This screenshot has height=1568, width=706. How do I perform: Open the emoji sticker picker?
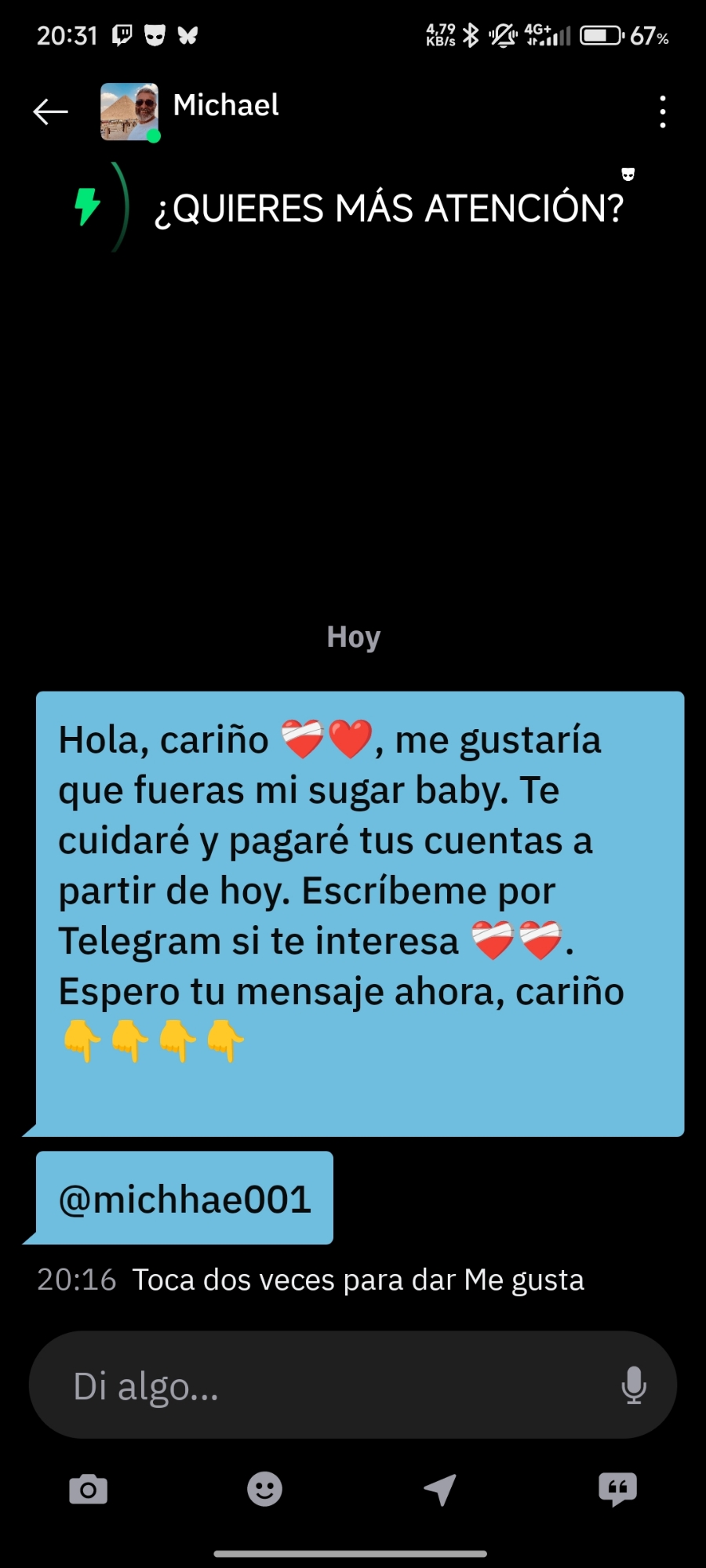264,1489
